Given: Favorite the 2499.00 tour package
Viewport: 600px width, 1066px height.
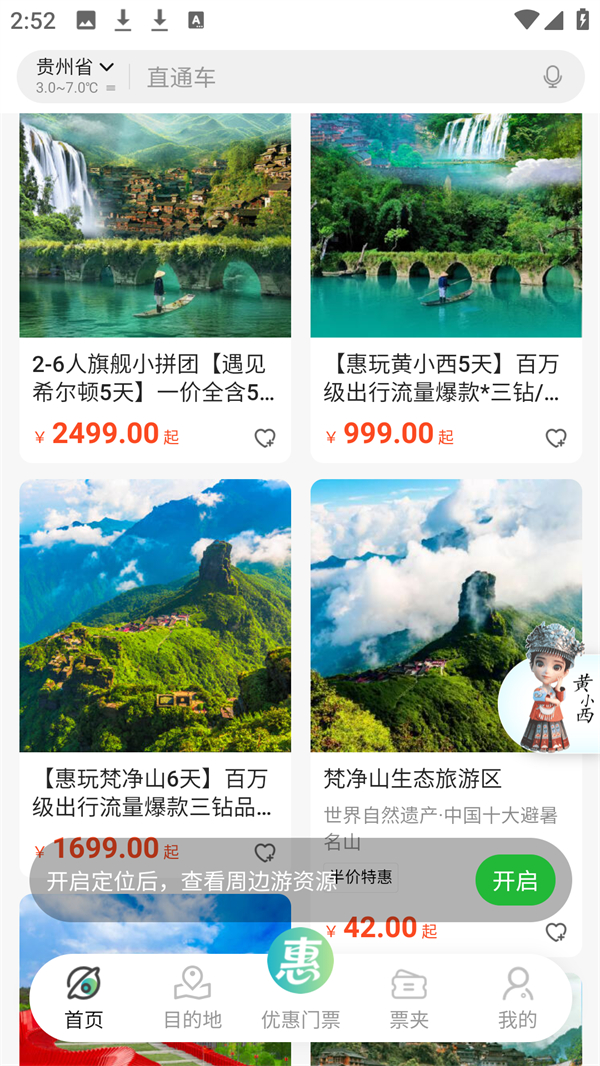Looking at the screenshot, I should pyautogui.click(x=265, y=438).
